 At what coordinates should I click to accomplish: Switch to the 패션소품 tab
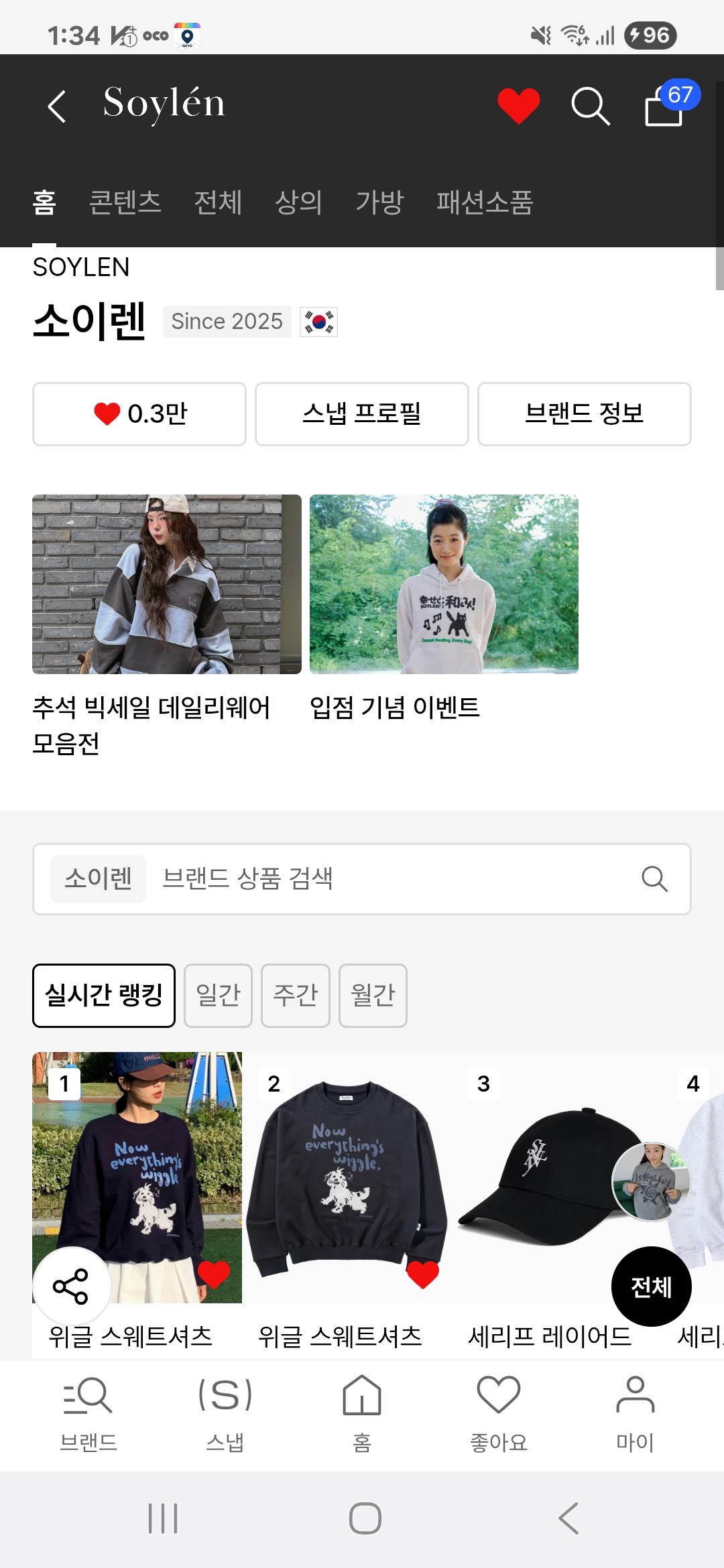[x=485, y=202]
